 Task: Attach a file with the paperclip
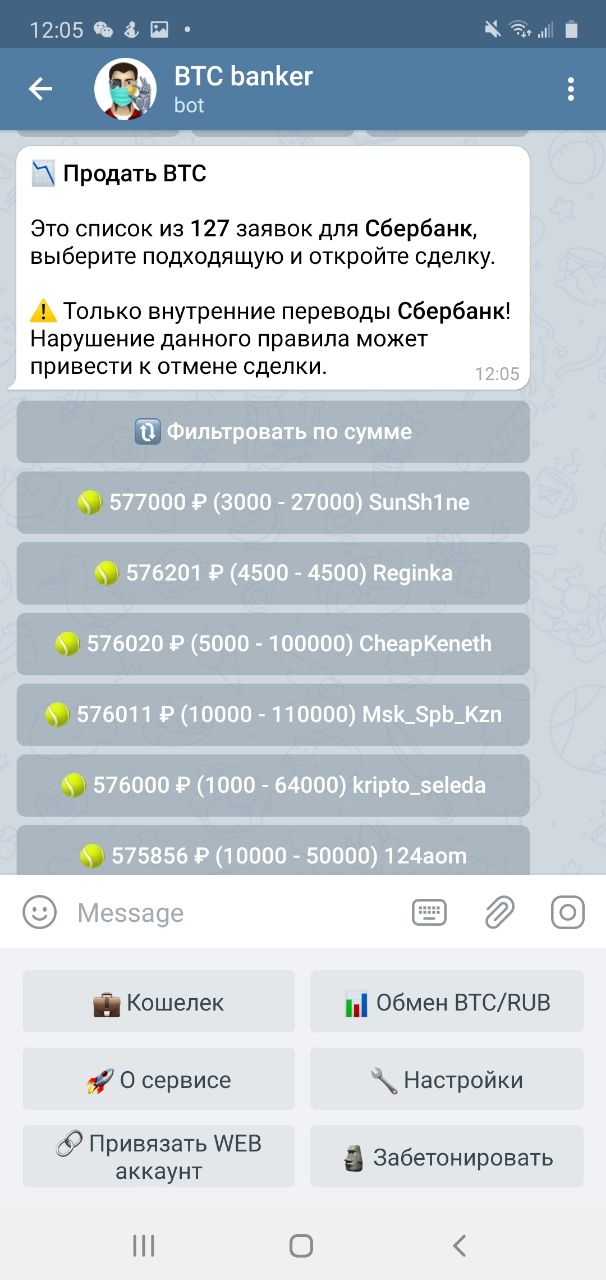coord(499,912)
